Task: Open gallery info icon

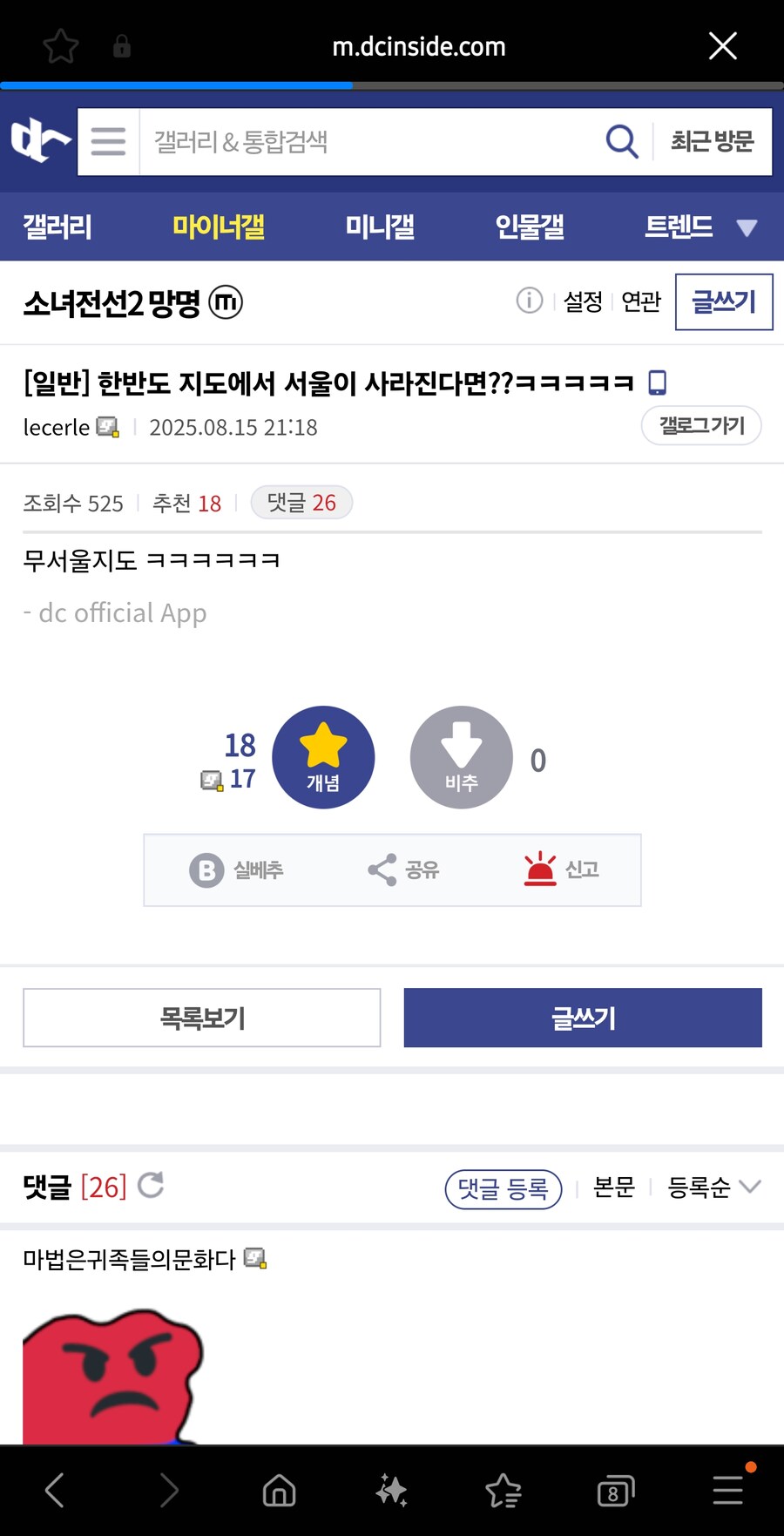Action: (x=529, y=301)
